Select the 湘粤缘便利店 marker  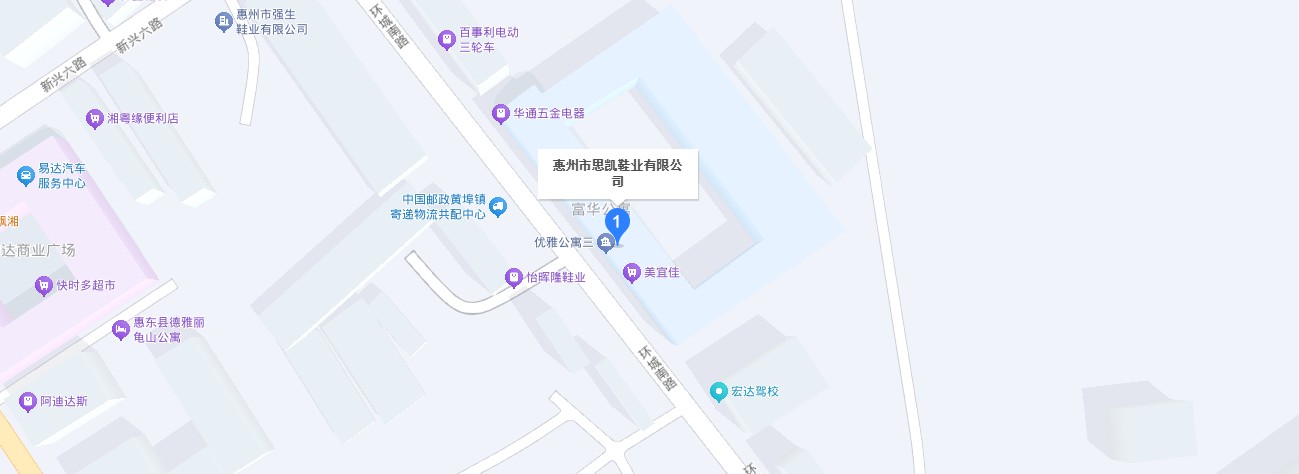point(95,118)
